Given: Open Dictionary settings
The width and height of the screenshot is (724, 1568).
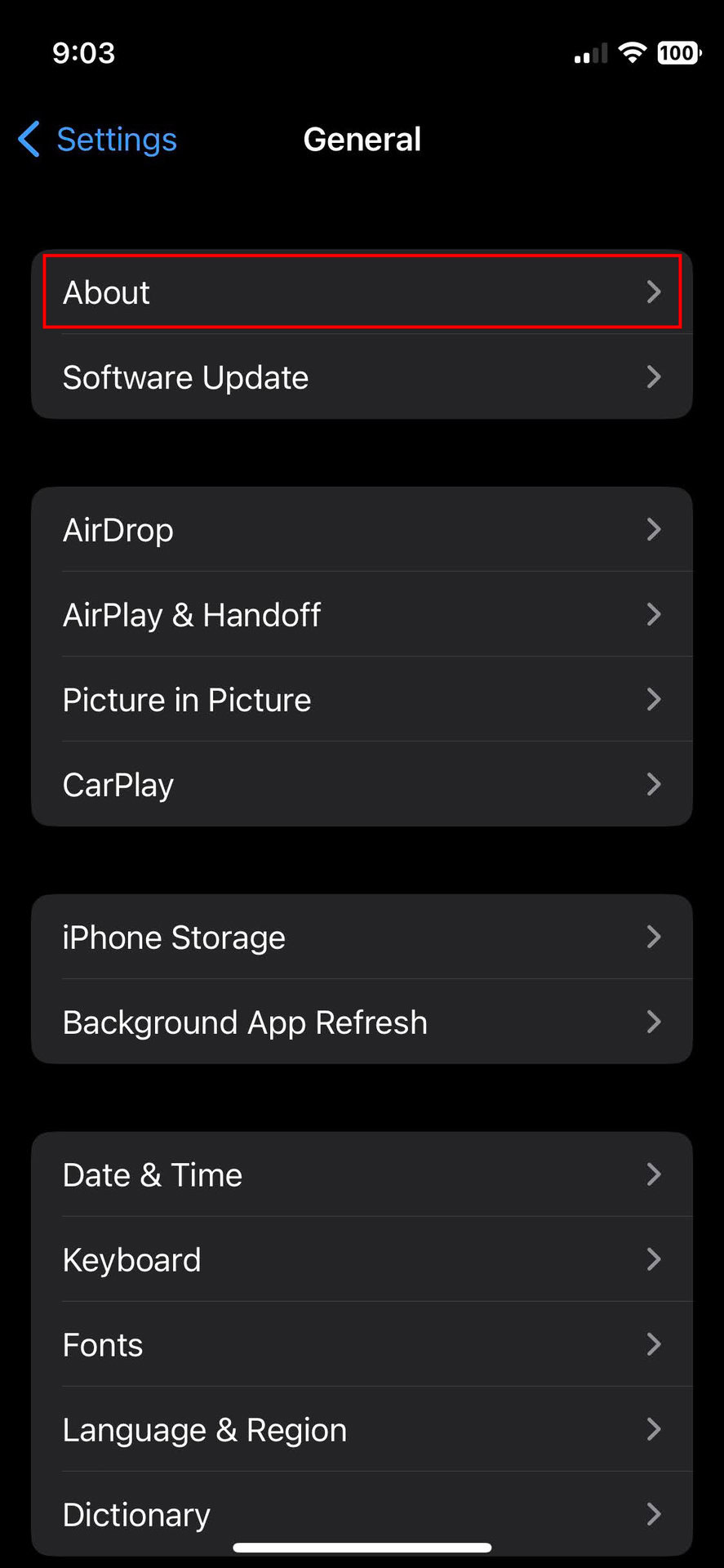Looking at the screenshot, I should coord(361,1513).
